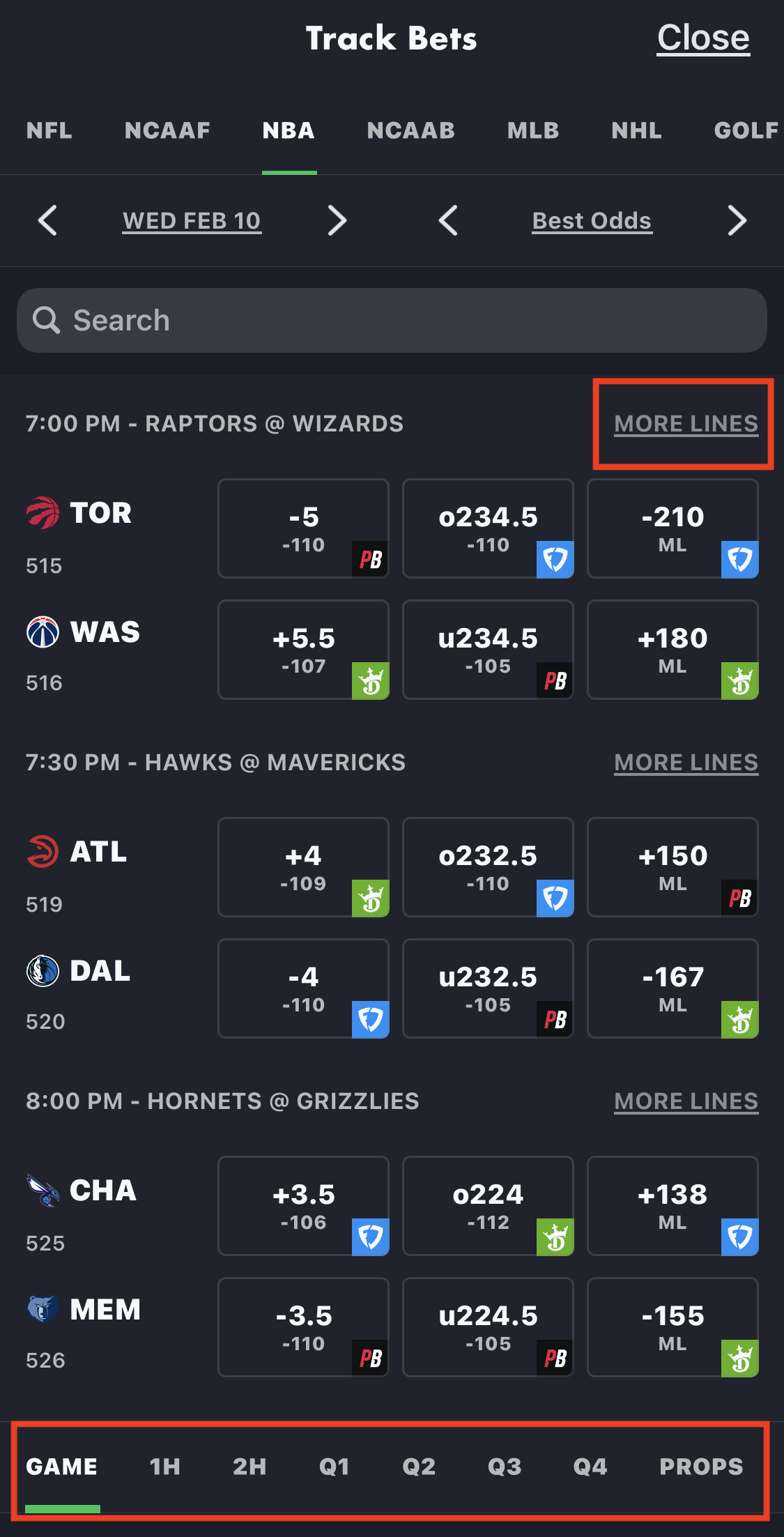Open the PROPS tab

[x=701, y=1467]
